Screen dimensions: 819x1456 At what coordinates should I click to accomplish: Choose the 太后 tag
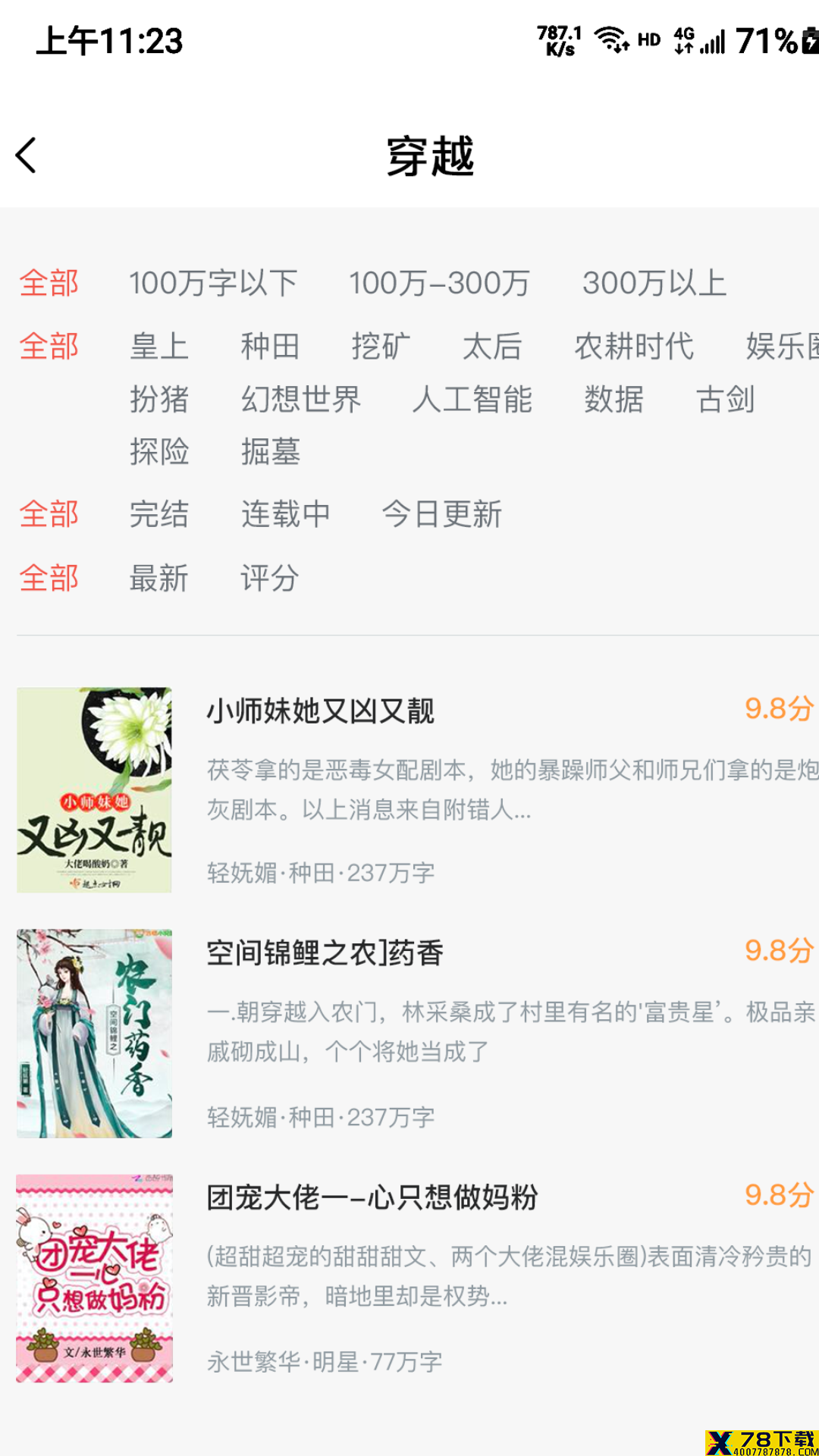click(x=492, y=347)
